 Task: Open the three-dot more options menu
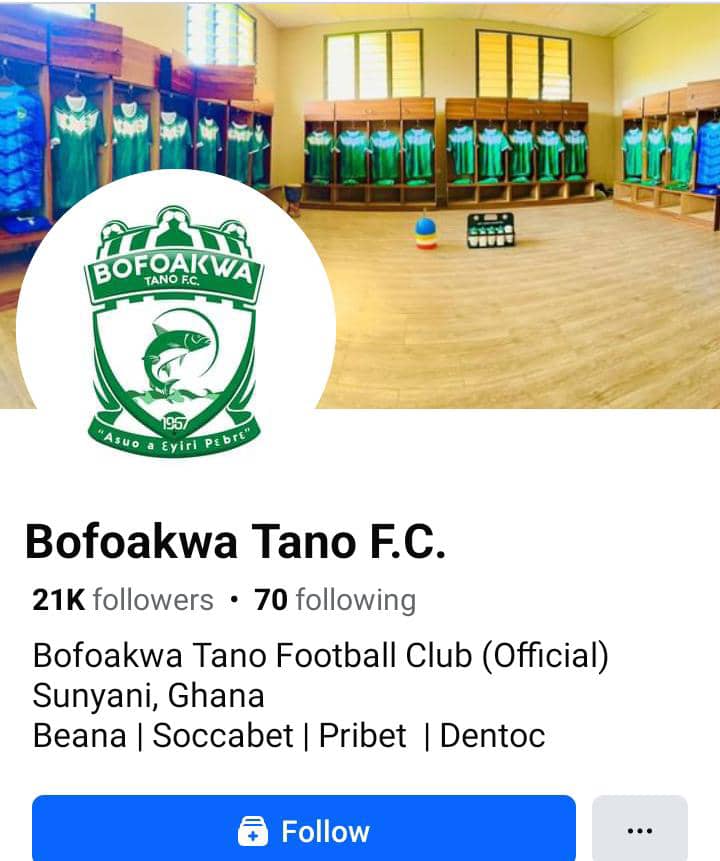tap(639, 829)
